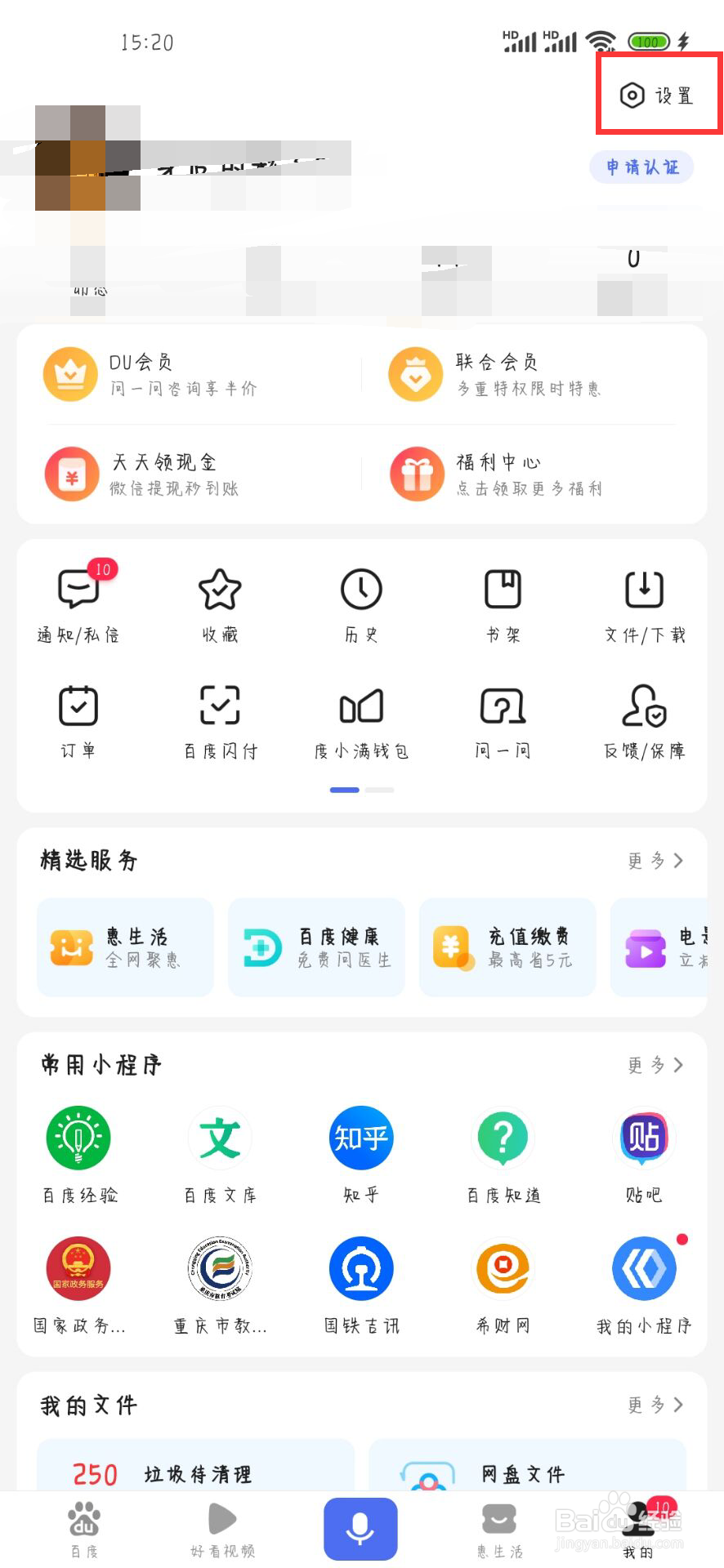The image size is (724, 1568).
Task: Open the 百度健康 service card
Action: 316,947
